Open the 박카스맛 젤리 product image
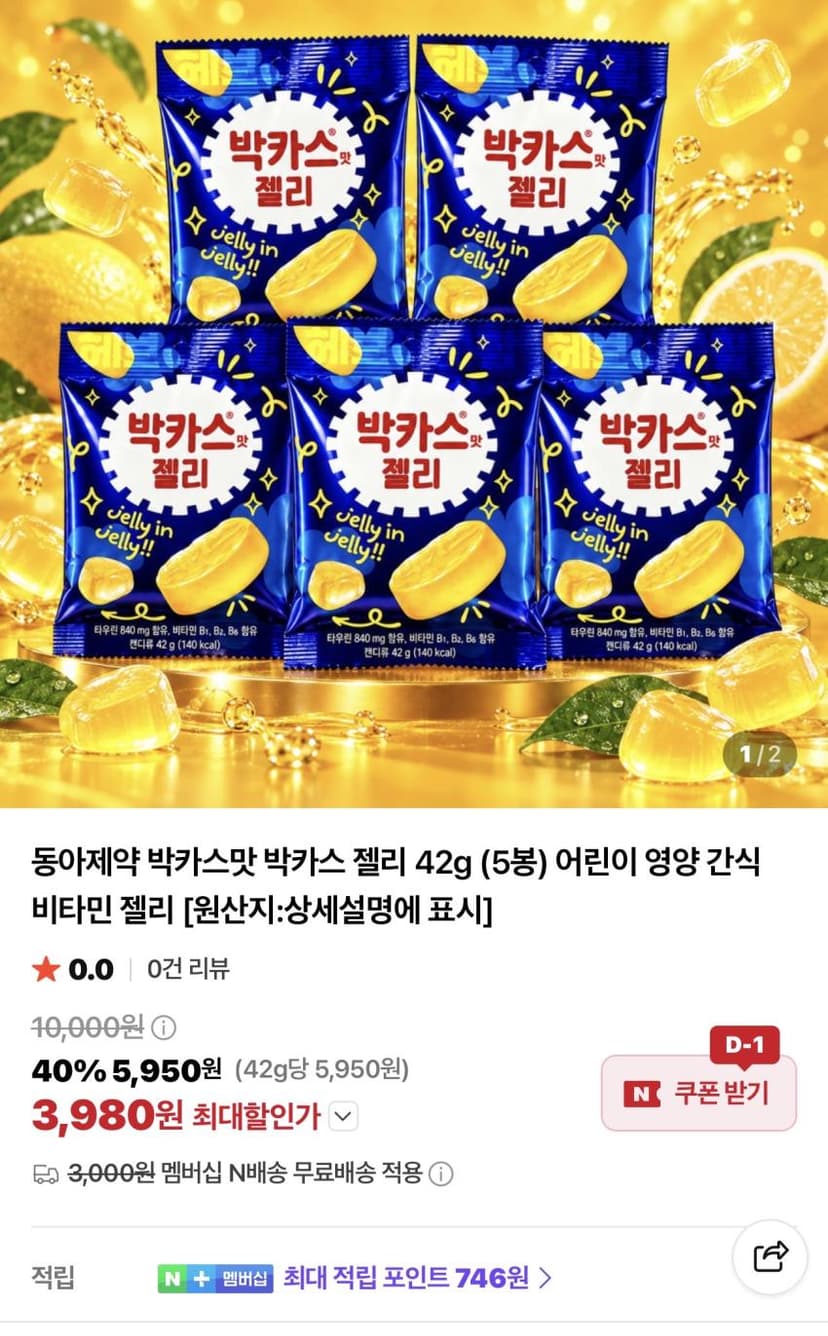The width and height of the screenshot is (828, 1336). (414, 404)
